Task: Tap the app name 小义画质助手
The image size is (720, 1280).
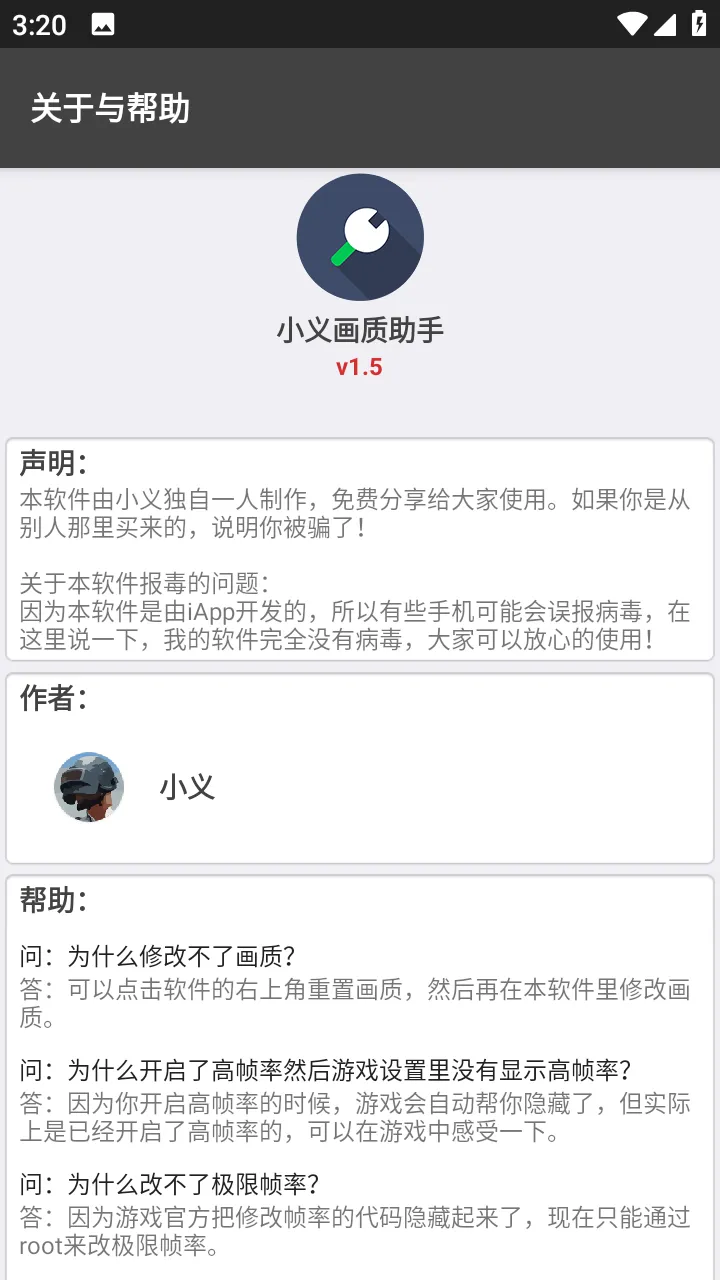Action: (x=360, y=328)
